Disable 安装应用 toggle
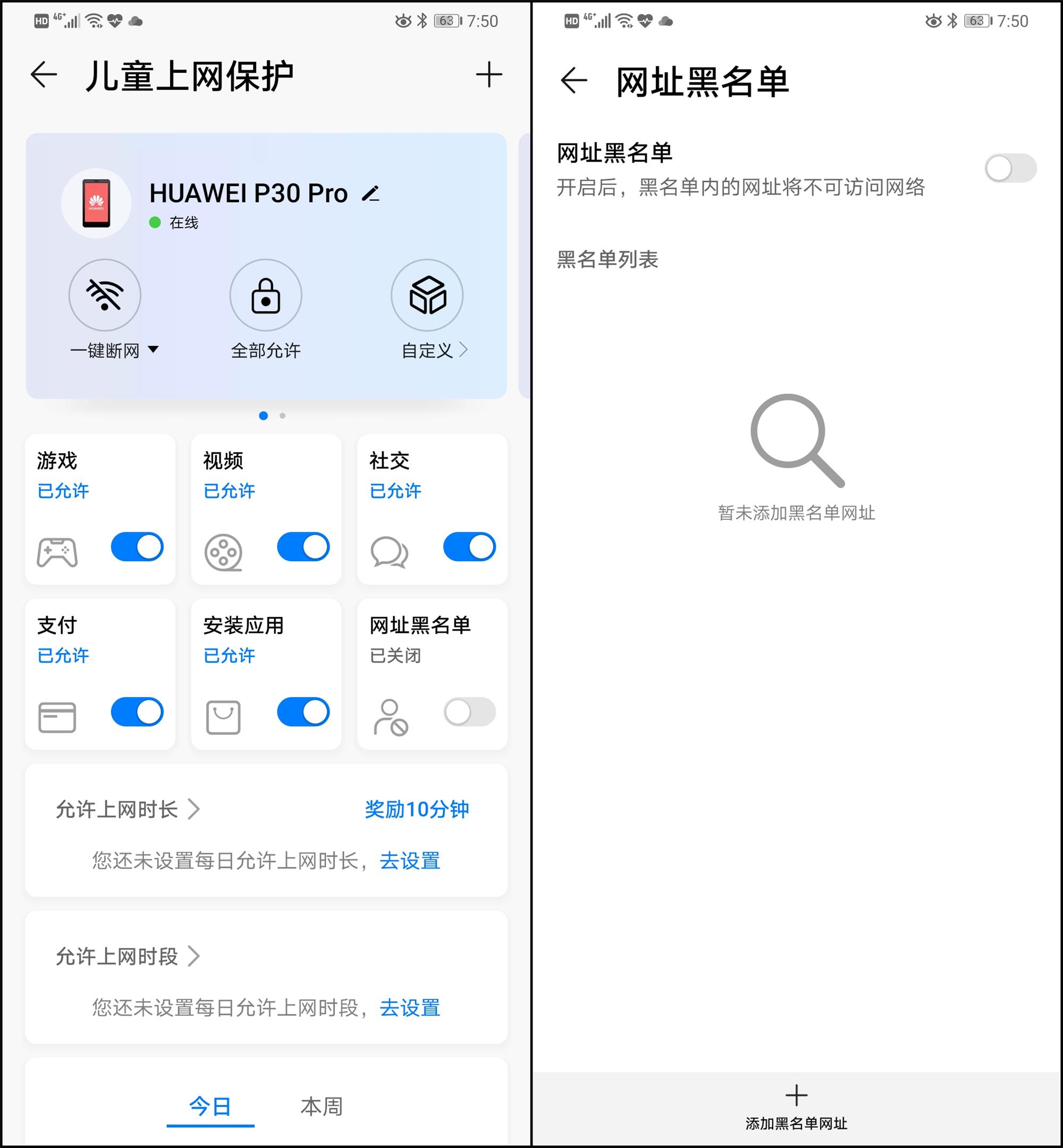 tap(303, 712)
